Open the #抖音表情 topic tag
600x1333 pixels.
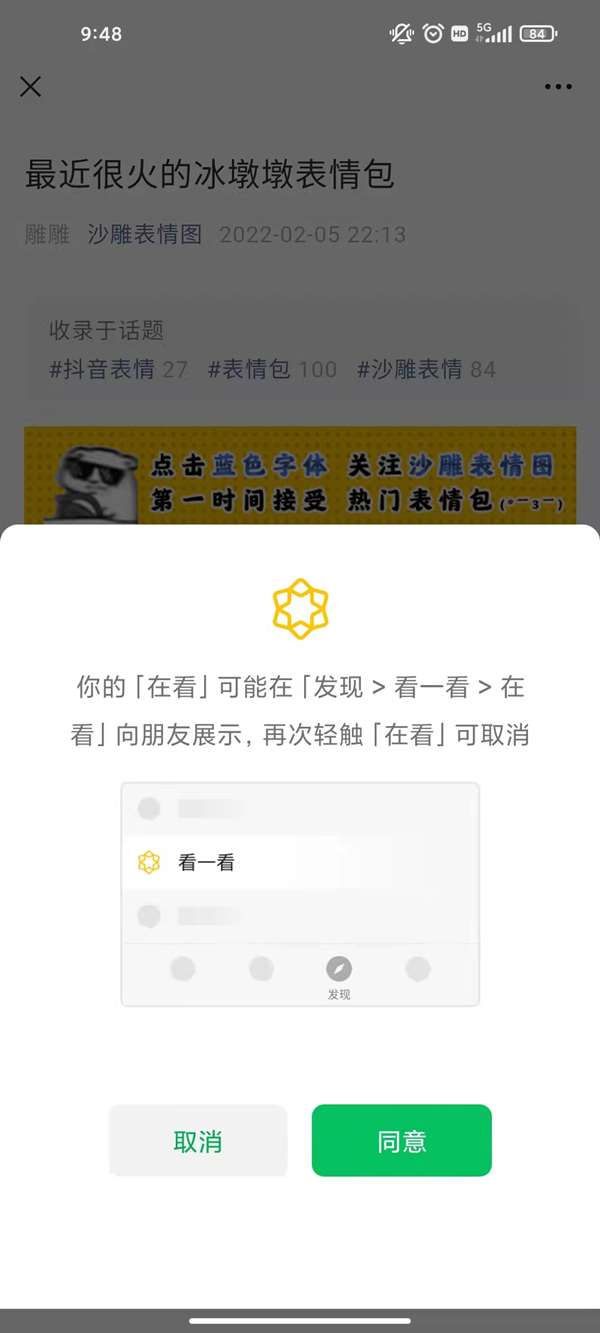pos(102,369)
